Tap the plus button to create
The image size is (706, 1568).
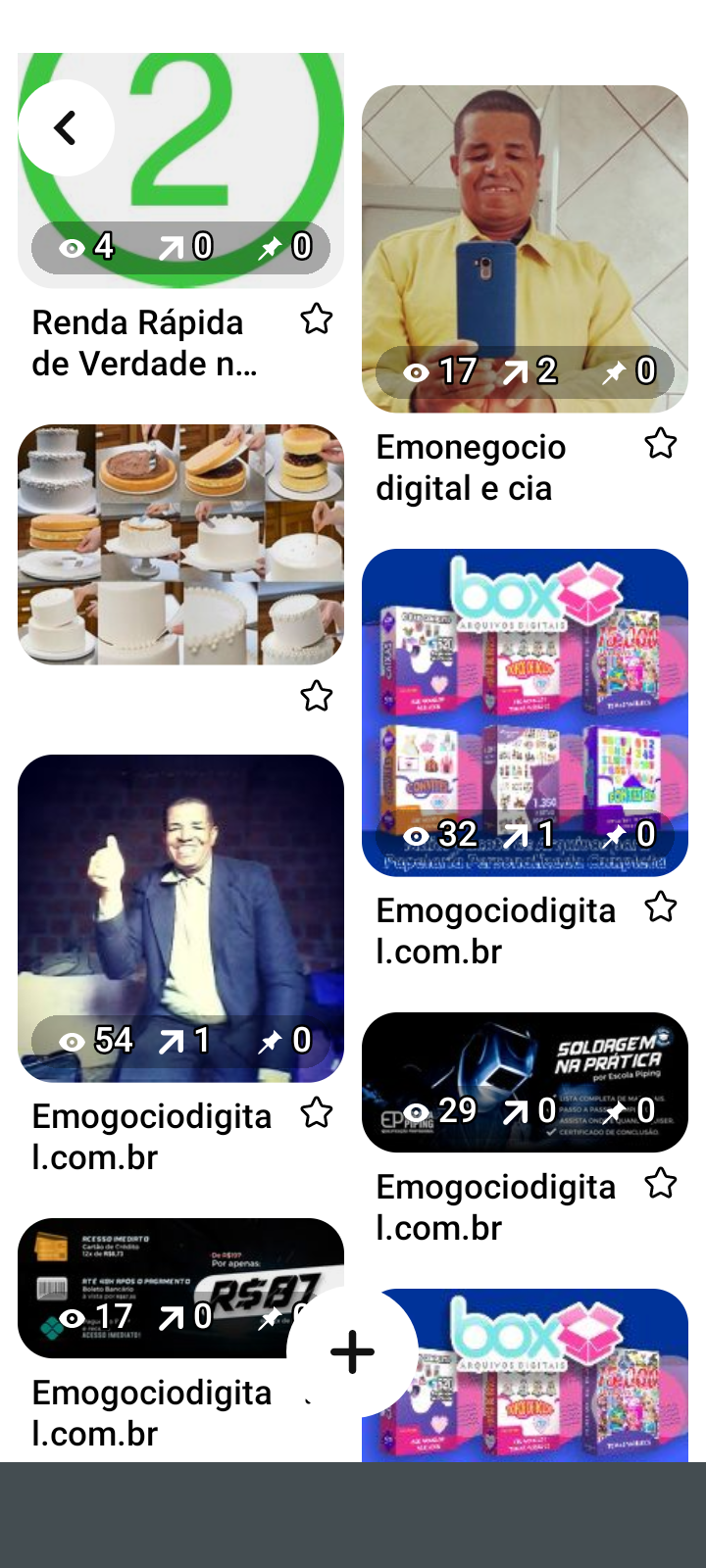[352, 1352]
